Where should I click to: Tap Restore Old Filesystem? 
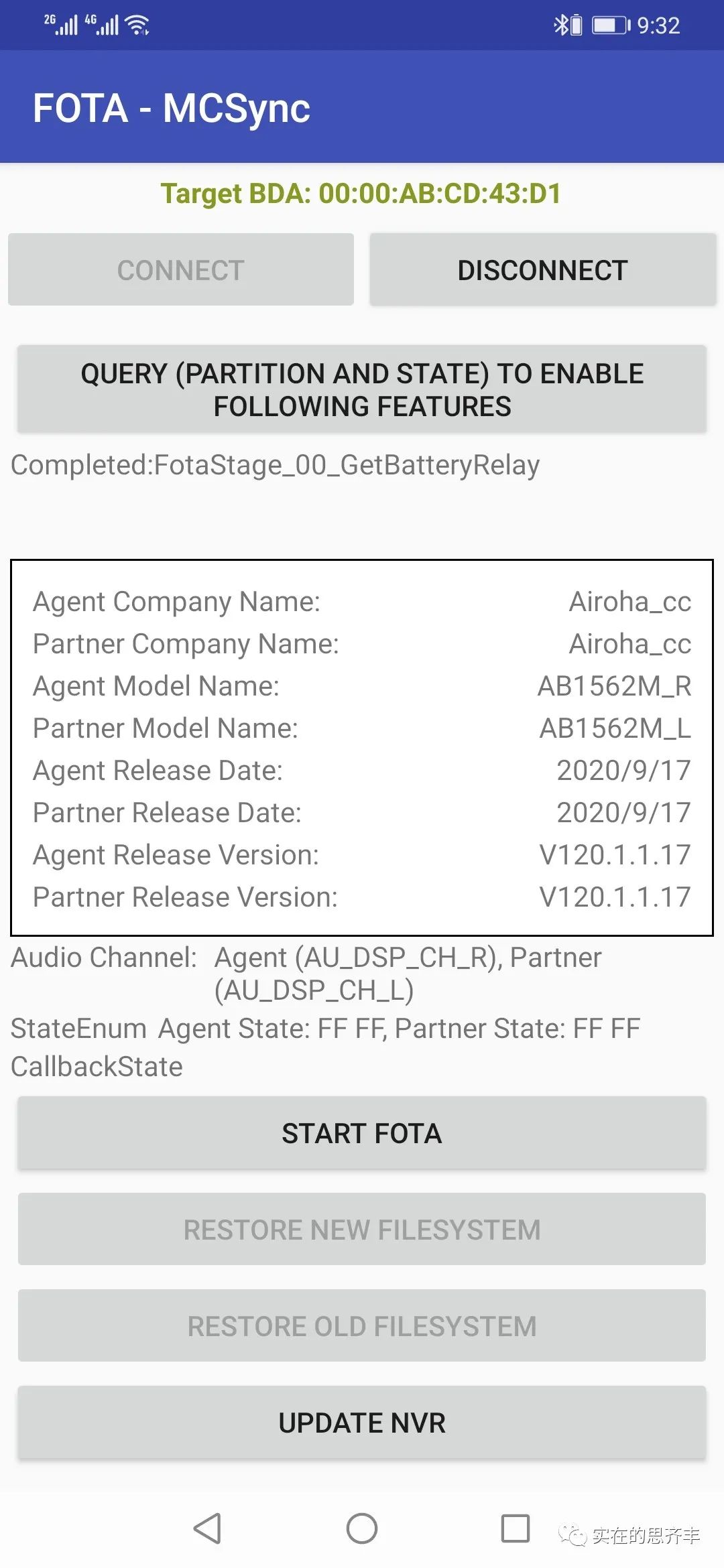[362, 1326]
